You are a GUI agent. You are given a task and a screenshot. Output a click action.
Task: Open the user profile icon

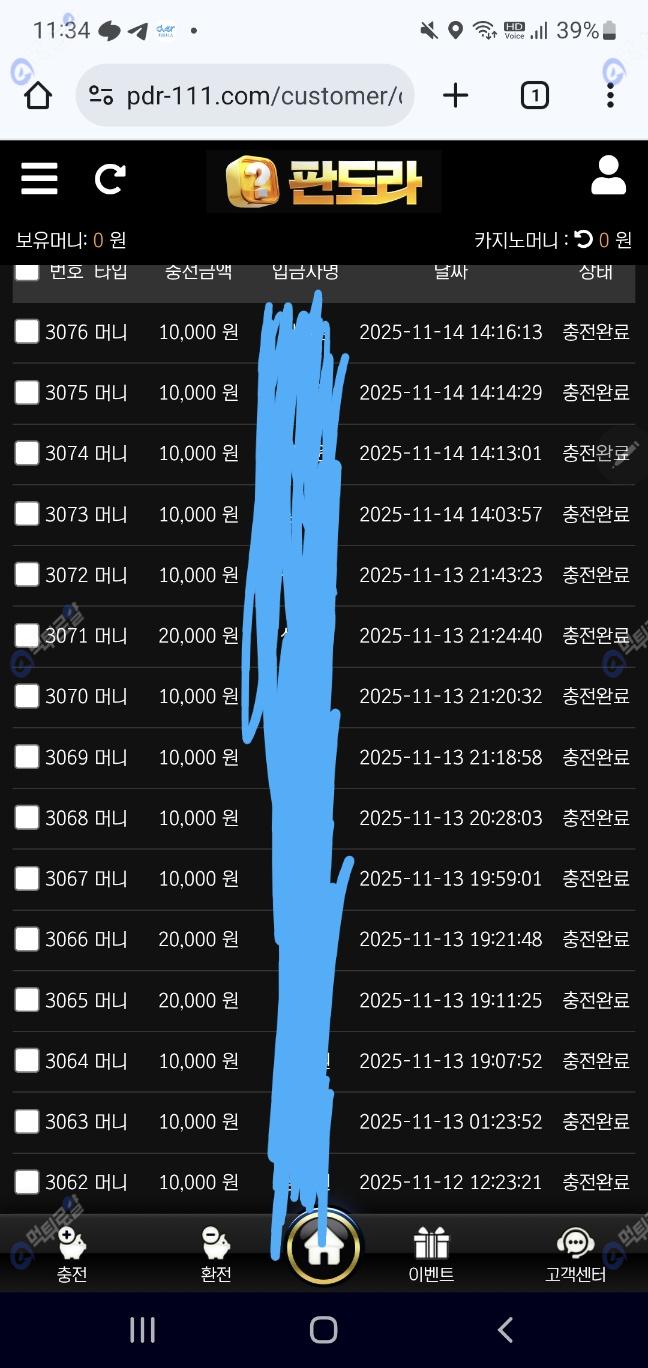point(608,176)
